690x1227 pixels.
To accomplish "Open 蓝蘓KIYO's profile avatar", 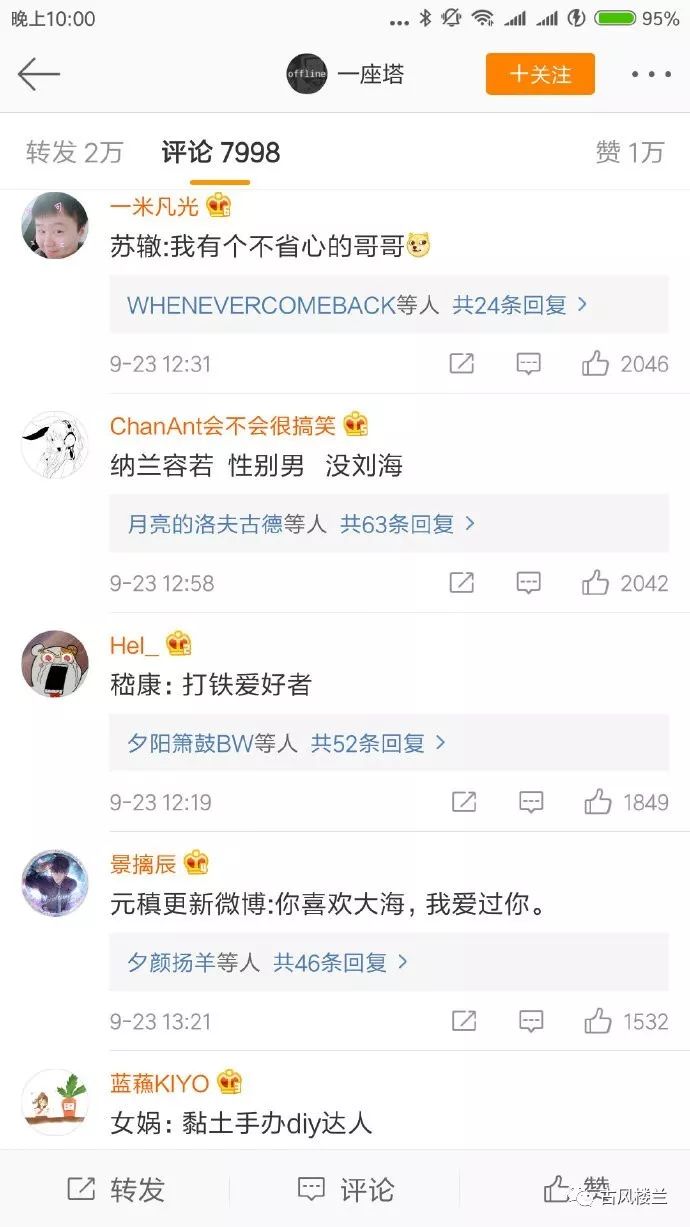I will click(x=55, y=1102).
